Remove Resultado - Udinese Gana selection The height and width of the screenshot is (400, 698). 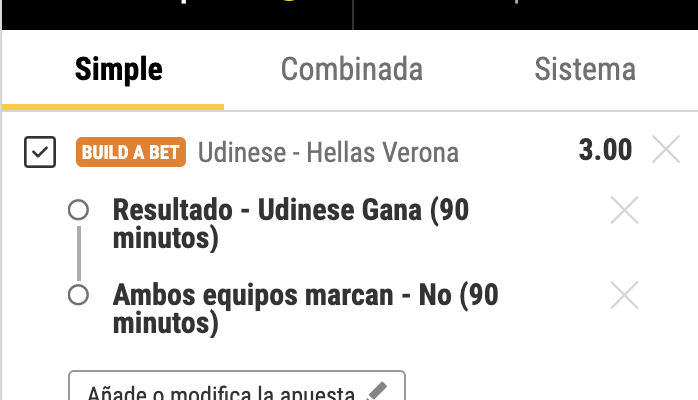coord(624,211)
